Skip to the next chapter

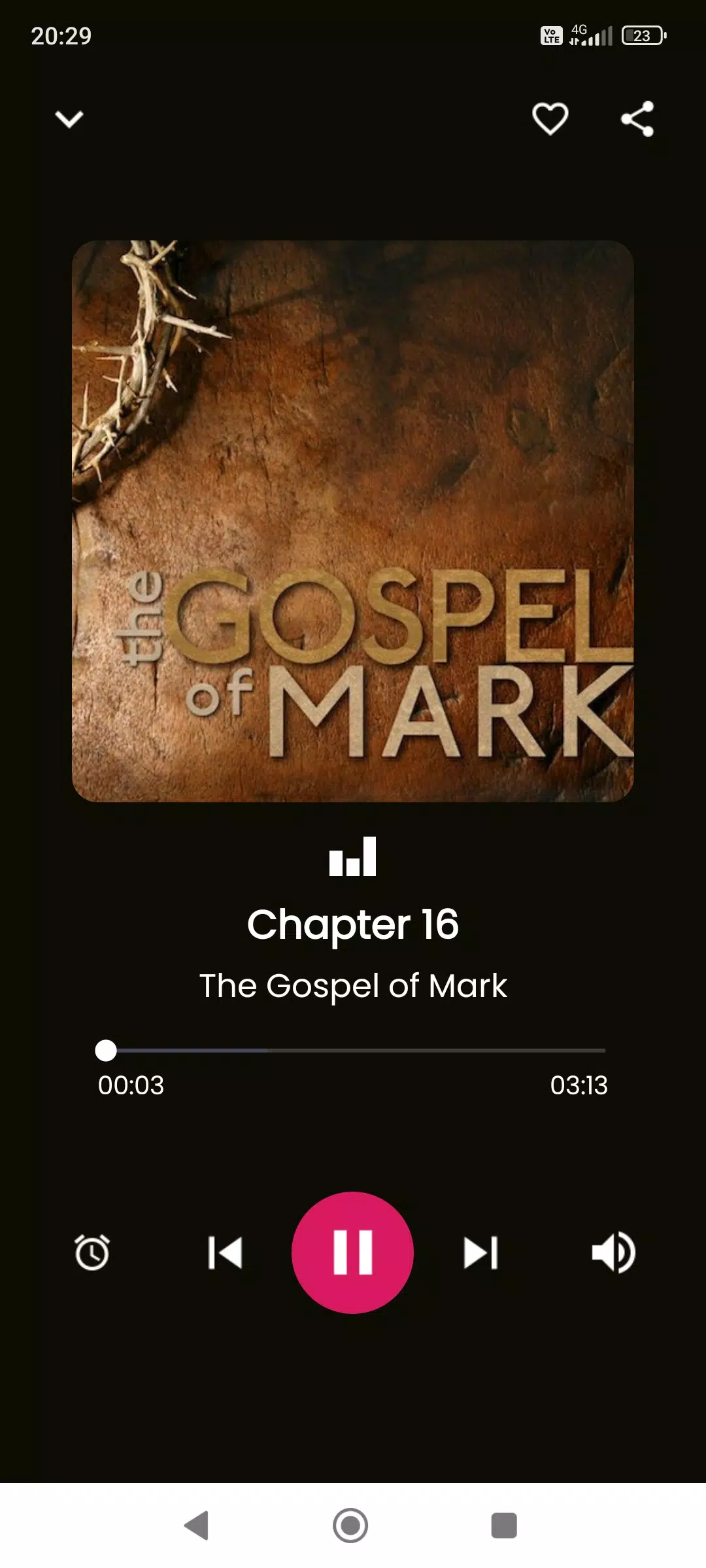(480, 1252)
